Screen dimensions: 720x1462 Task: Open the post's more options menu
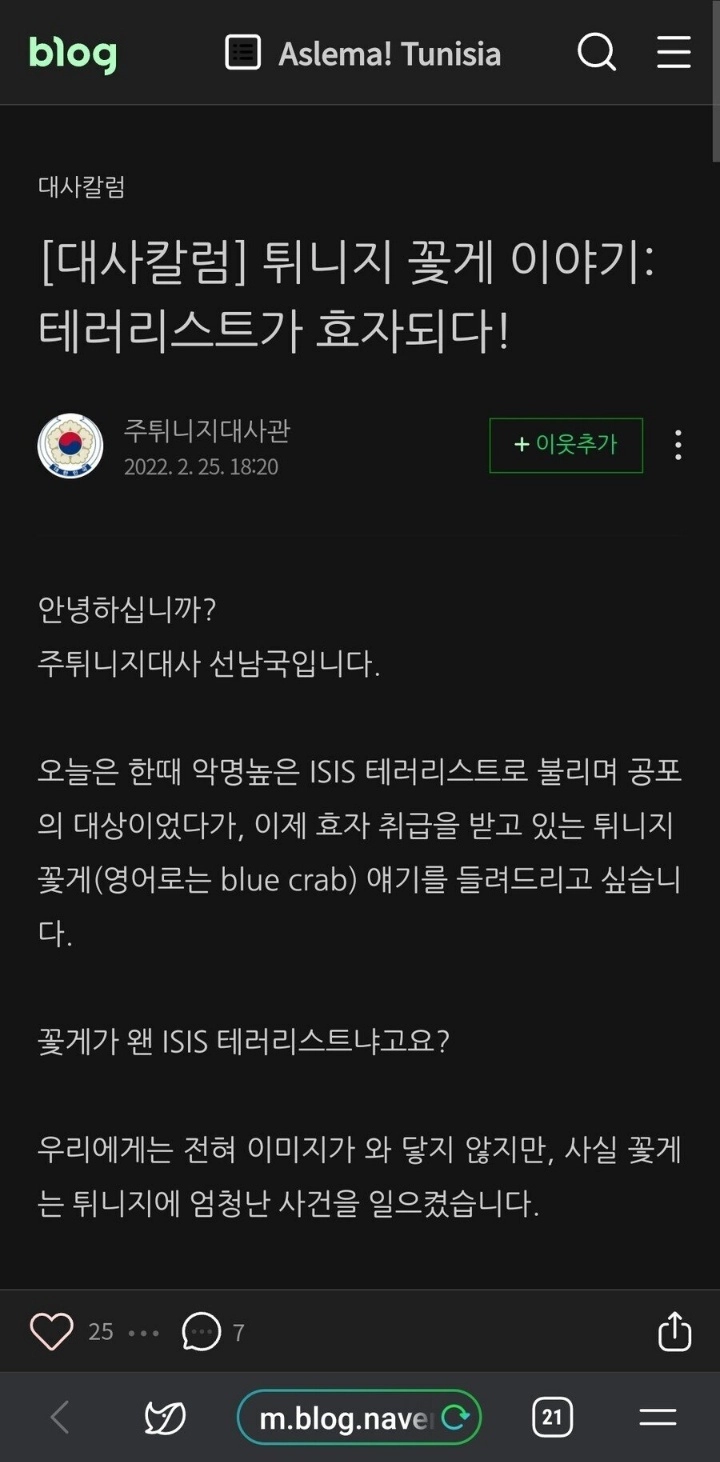(x=678, y=445)
